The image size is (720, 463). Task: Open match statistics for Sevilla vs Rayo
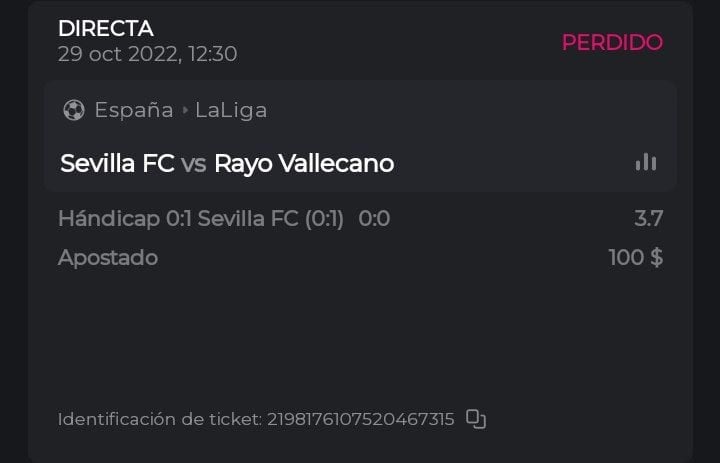pos(646,162)
